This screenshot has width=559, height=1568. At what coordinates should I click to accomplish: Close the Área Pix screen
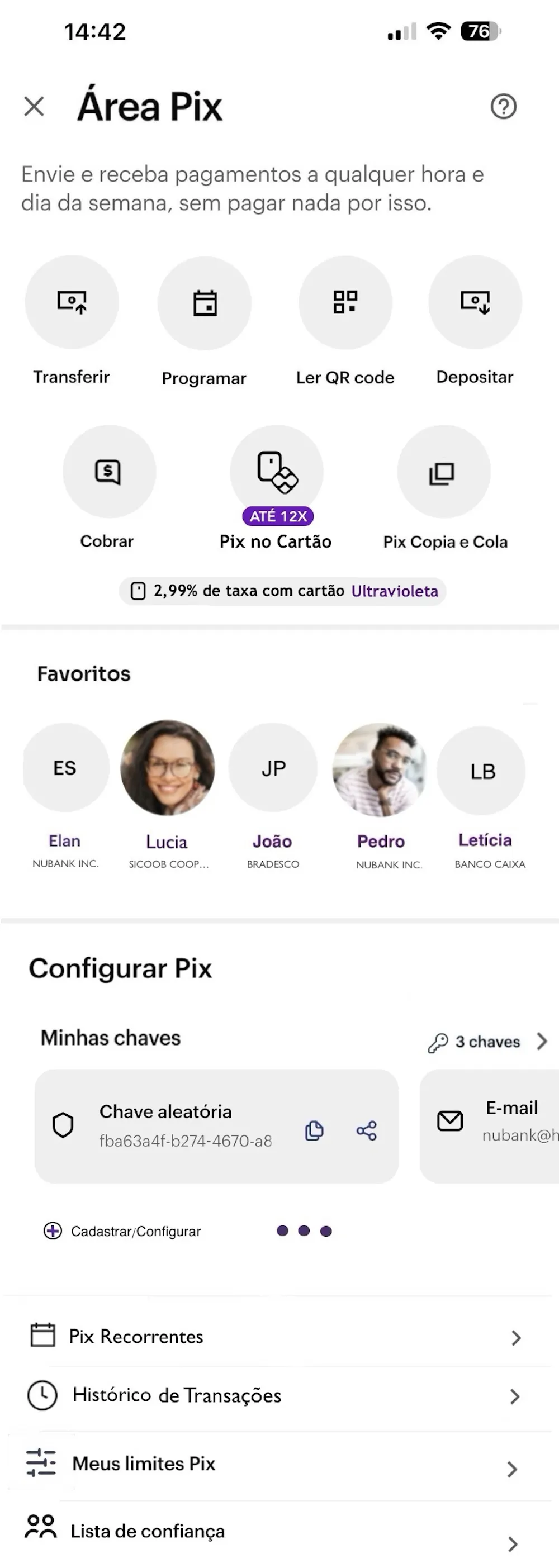pos(34,107)
